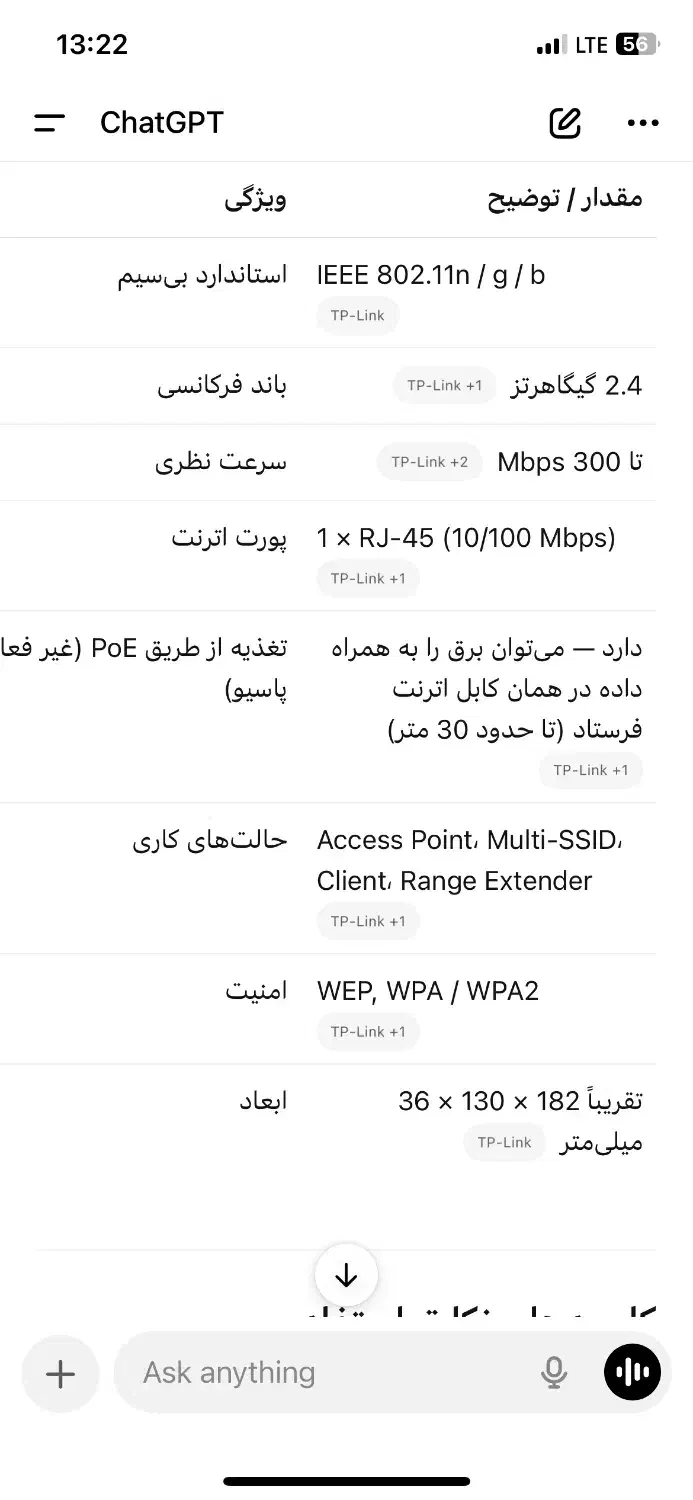The height and width of the screenshot is (1500, 693).
Task: Start dictation with the microphone icon
Action: 553,1373
